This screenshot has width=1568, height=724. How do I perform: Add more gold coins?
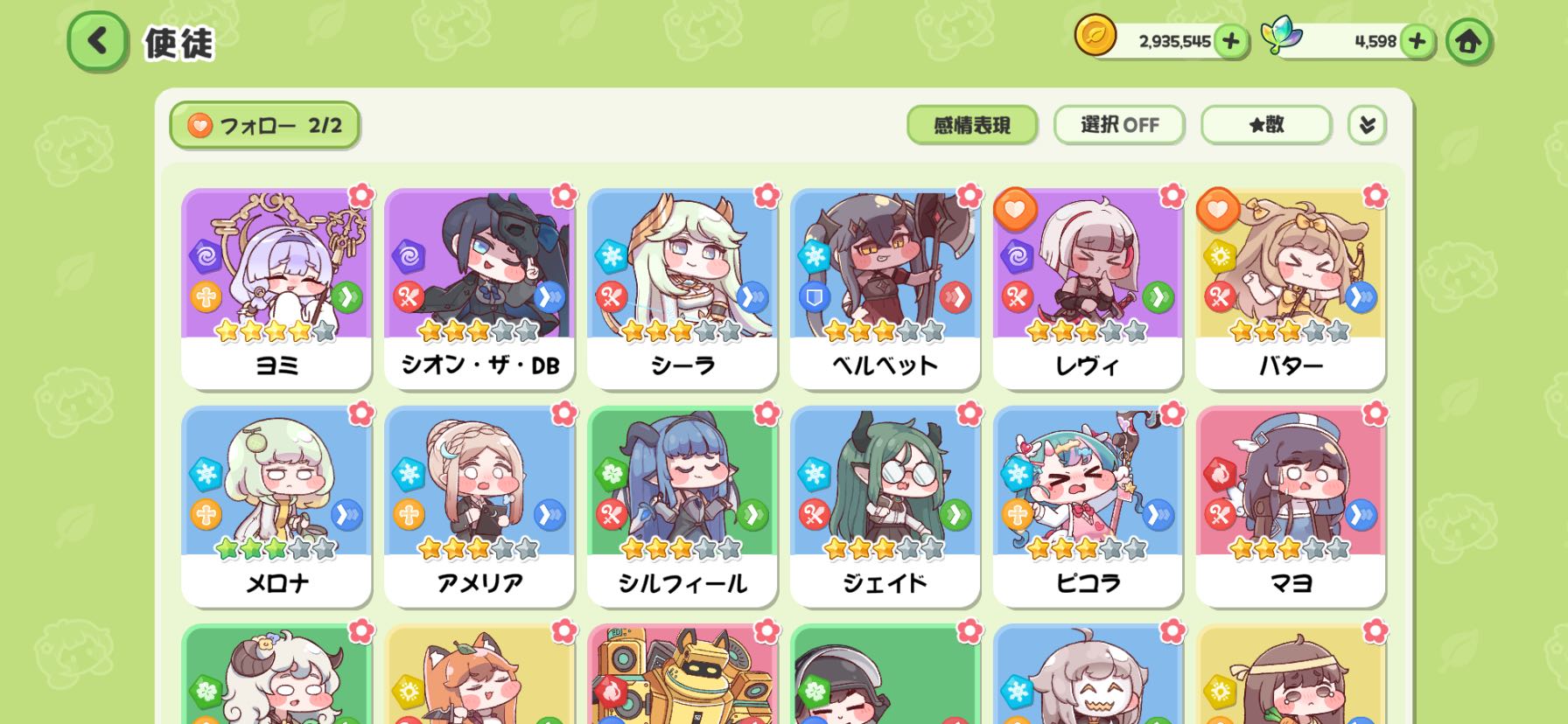1230,41
